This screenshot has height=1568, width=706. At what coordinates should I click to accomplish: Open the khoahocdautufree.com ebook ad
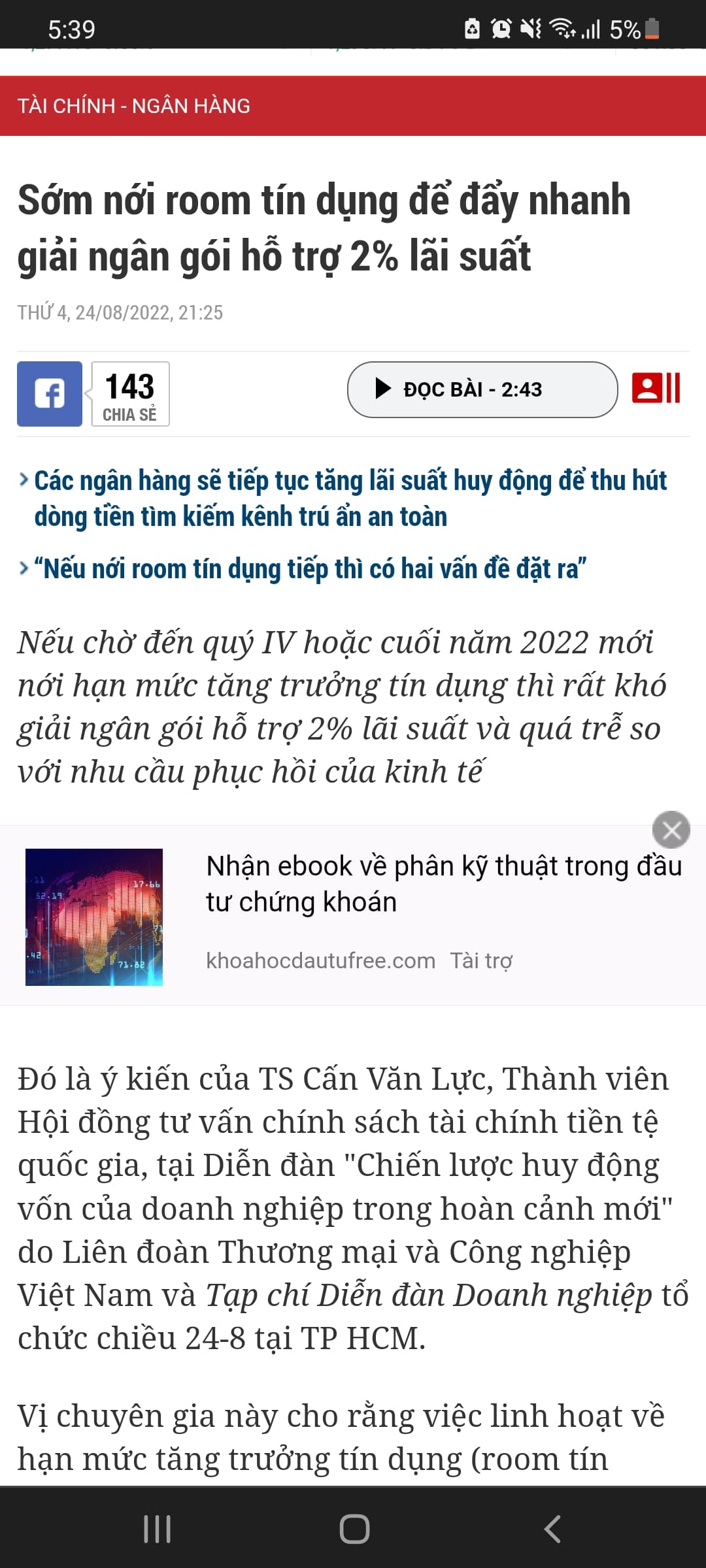tap(443, 883)
